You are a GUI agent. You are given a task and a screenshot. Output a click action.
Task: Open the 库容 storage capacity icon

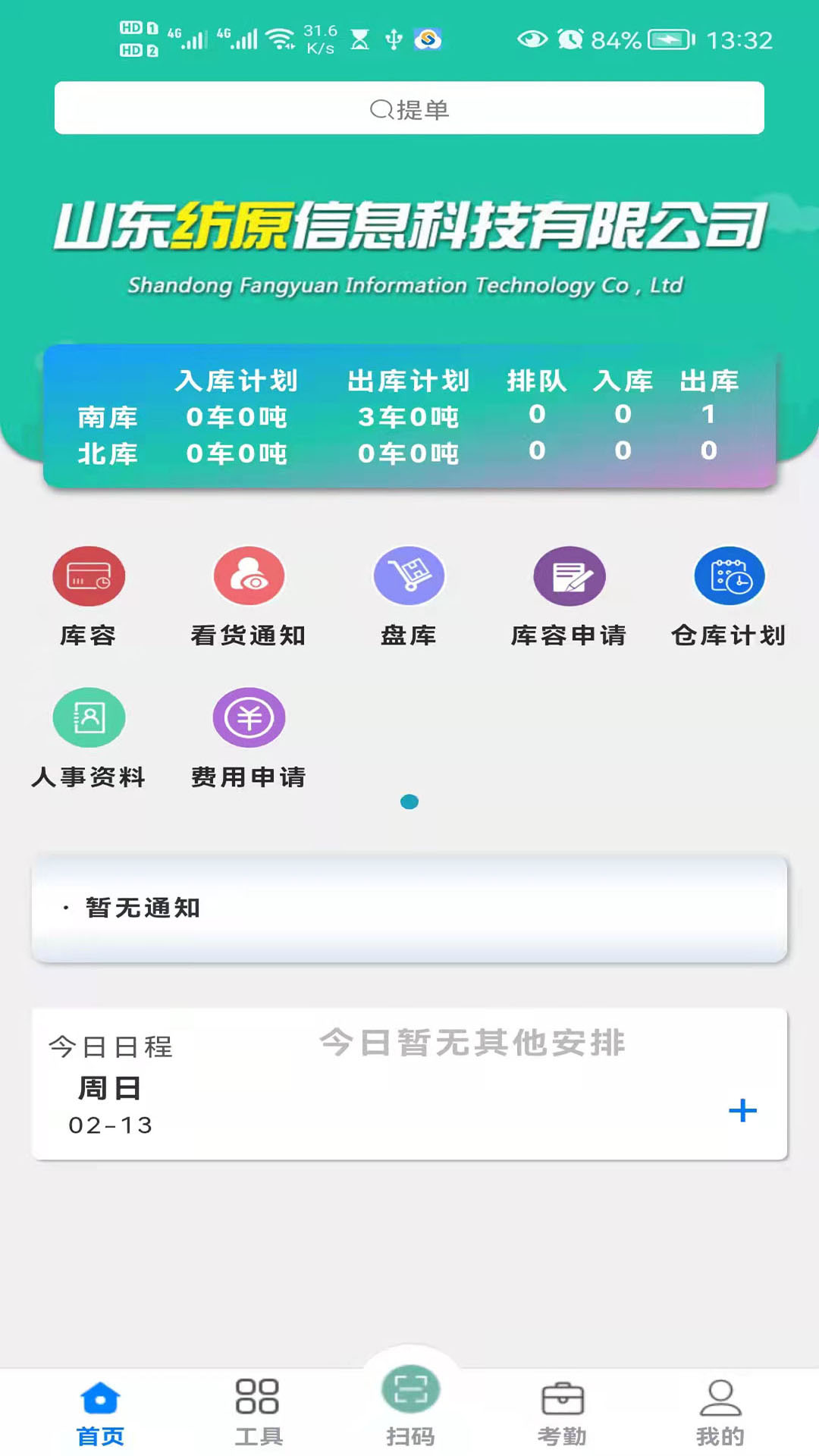tap(88, 576)
